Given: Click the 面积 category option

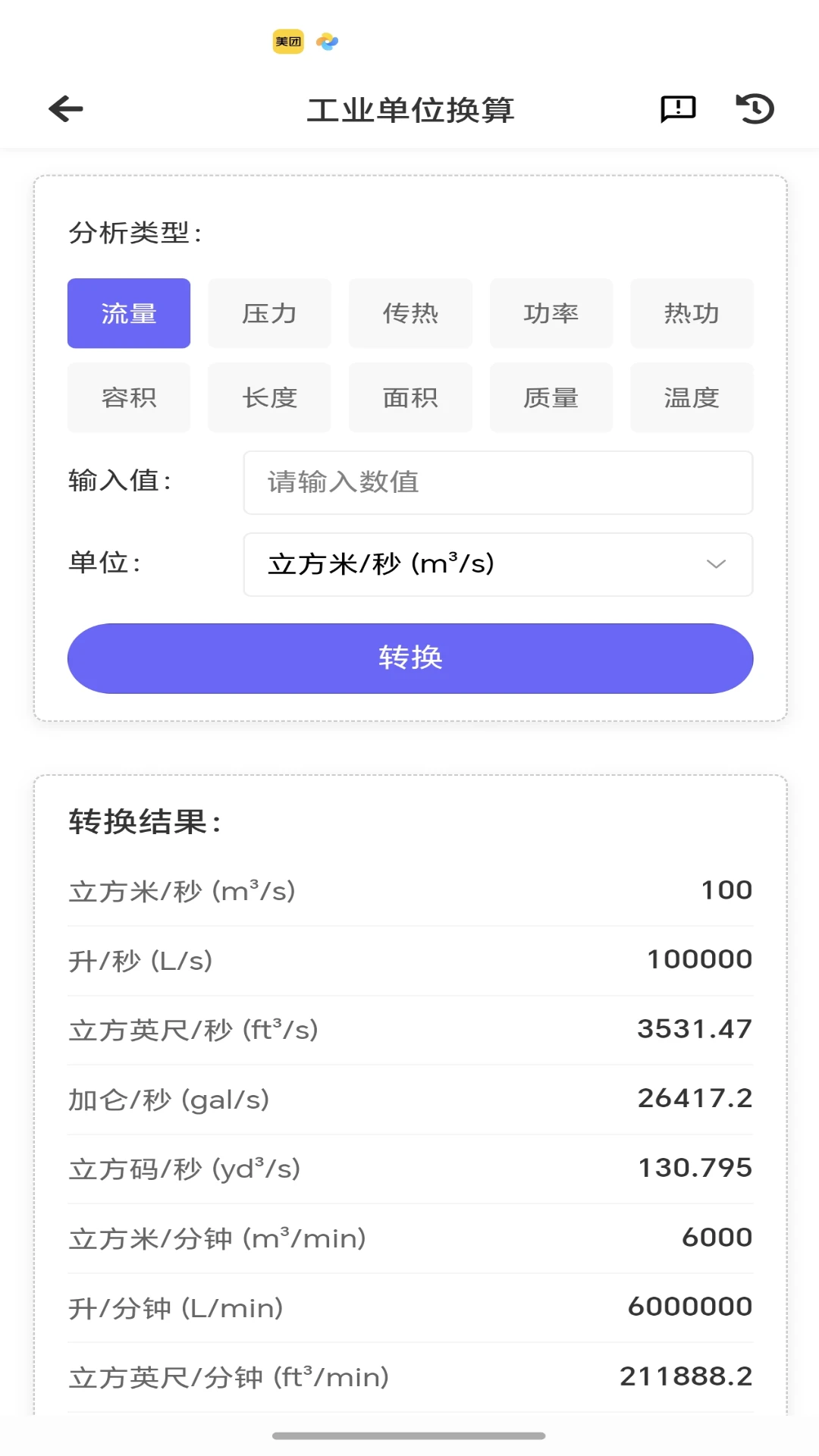Looking at the screenshot, I should click(x=410, y=397).
